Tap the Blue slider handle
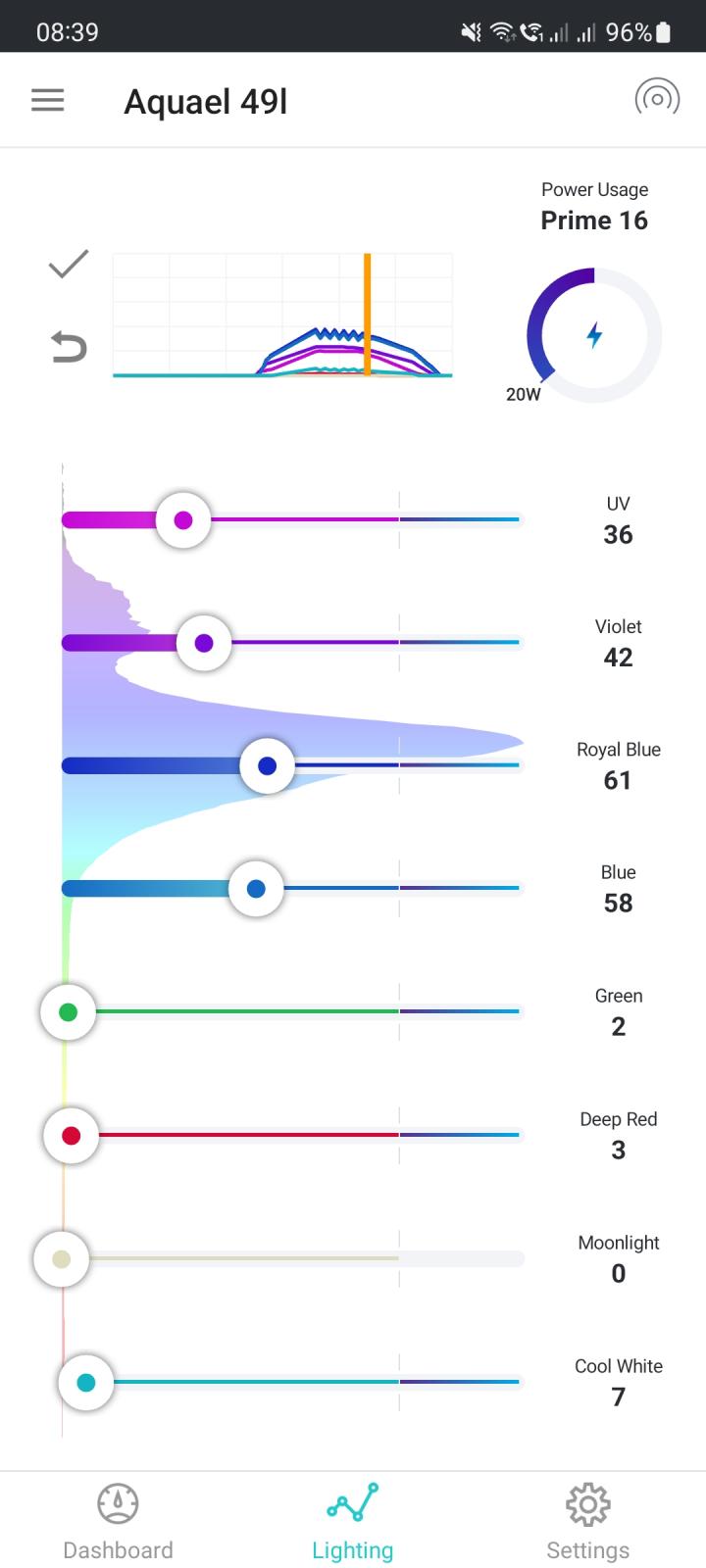Image resolution: width=706 pixels, height=1568 pixels. tap(256, 889)
